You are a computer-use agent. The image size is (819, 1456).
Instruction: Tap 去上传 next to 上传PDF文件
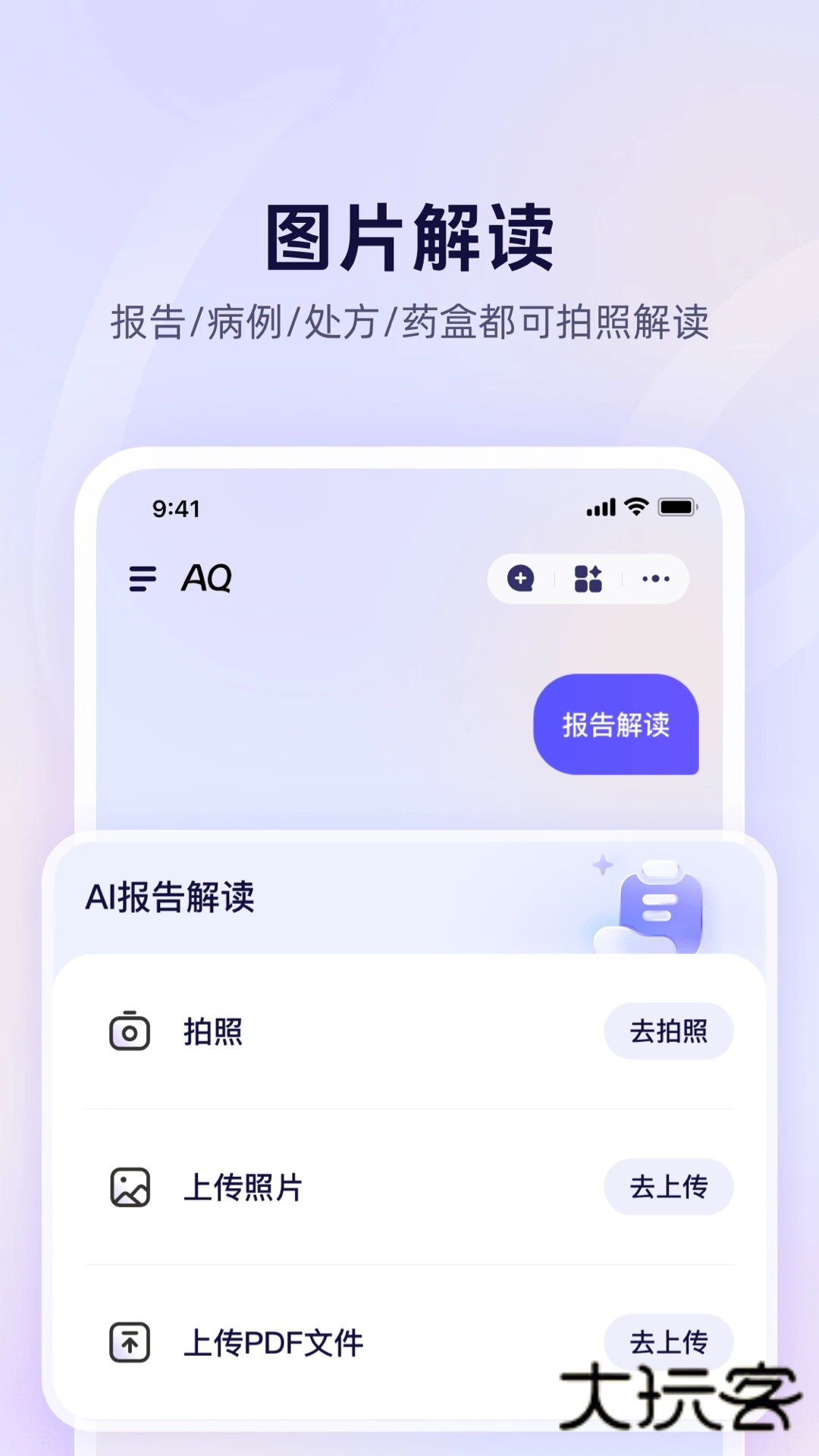667,1342
